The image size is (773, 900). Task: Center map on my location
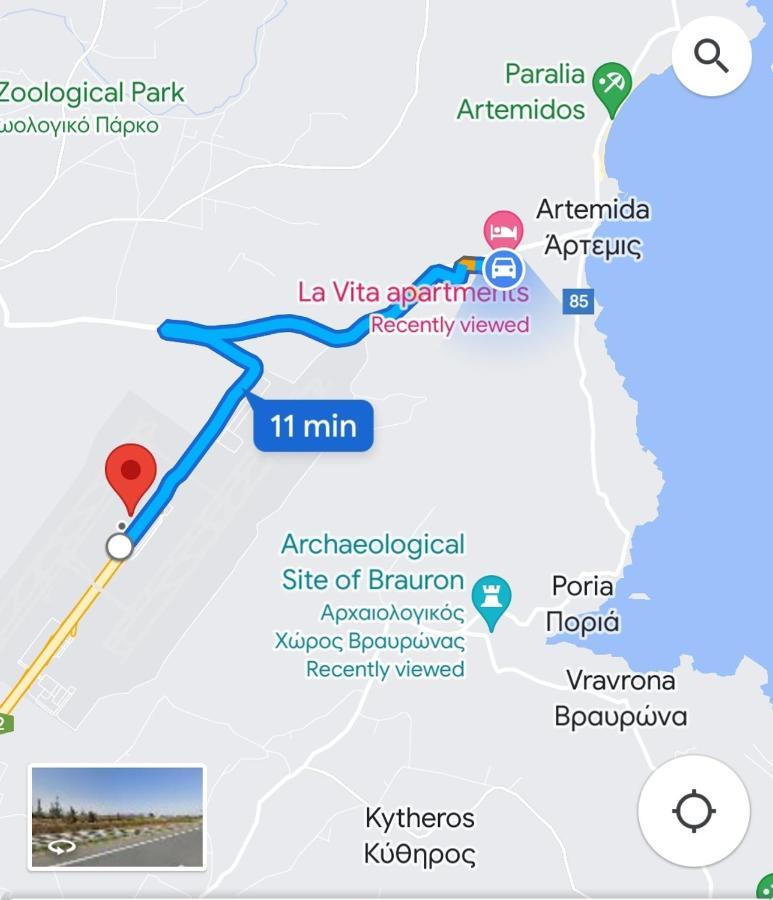pos(693,811)
